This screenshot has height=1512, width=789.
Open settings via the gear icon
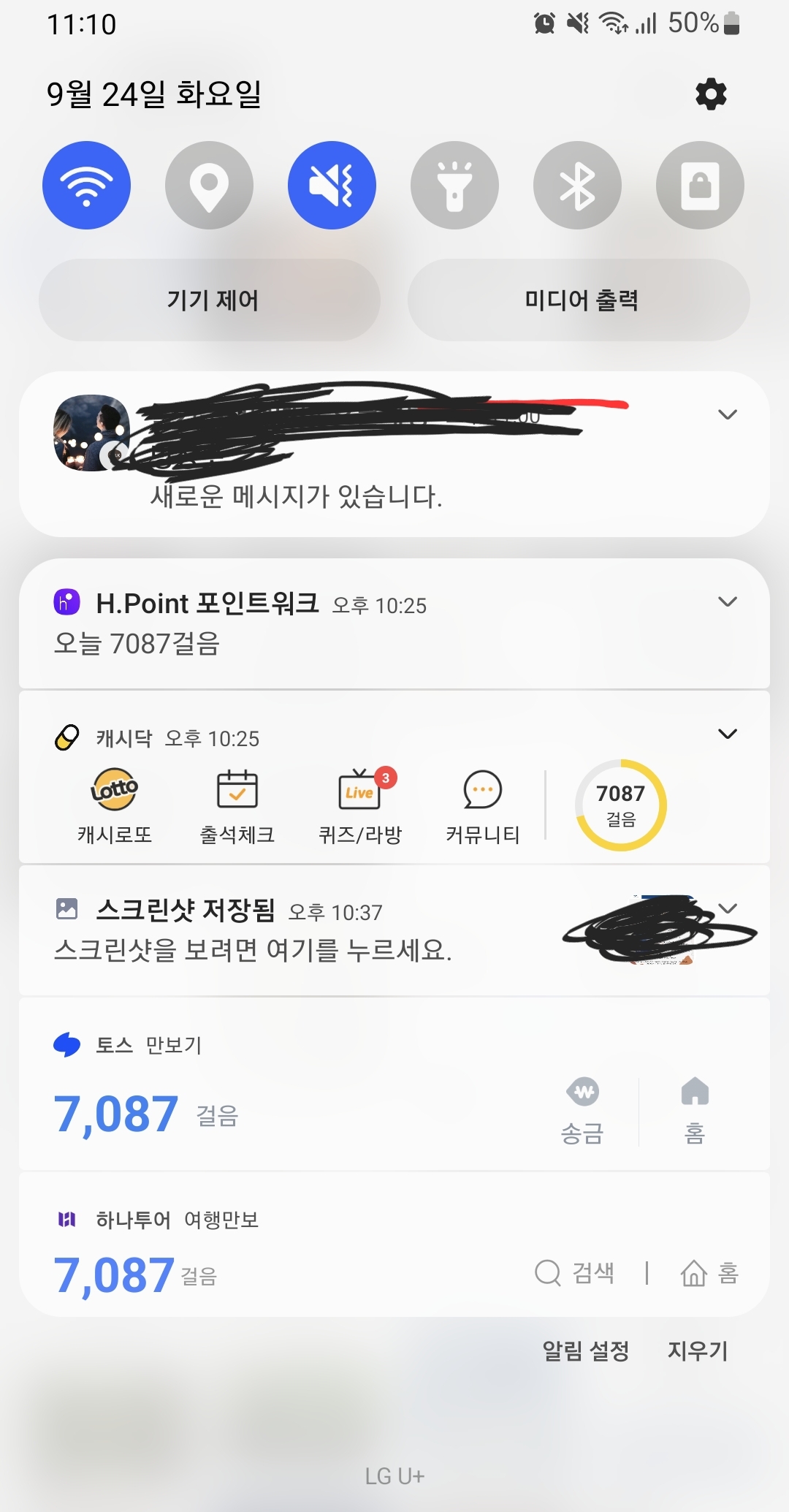pos(711,94)
